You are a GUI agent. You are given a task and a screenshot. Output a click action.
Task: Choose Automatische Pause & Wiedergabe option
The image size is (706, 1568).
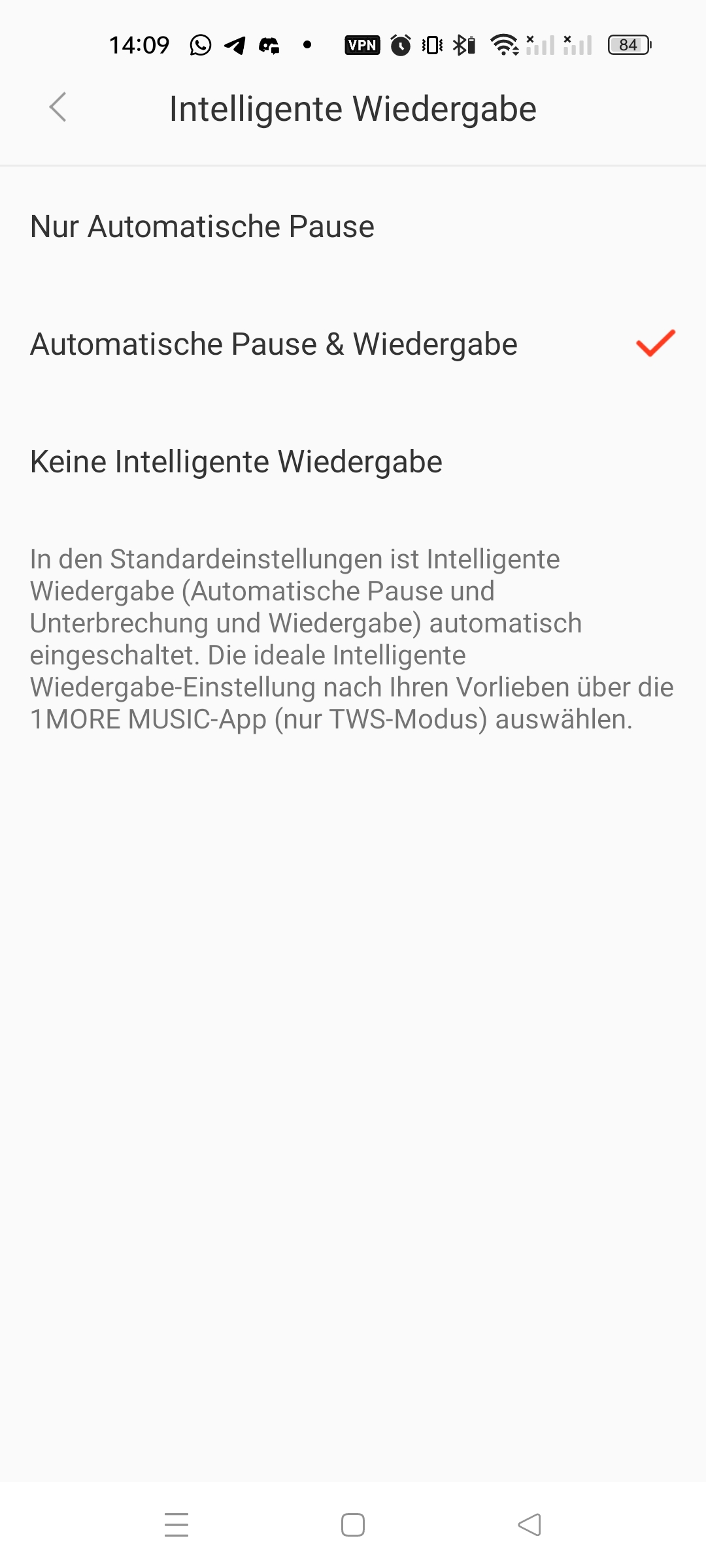[x=353, y=344]
